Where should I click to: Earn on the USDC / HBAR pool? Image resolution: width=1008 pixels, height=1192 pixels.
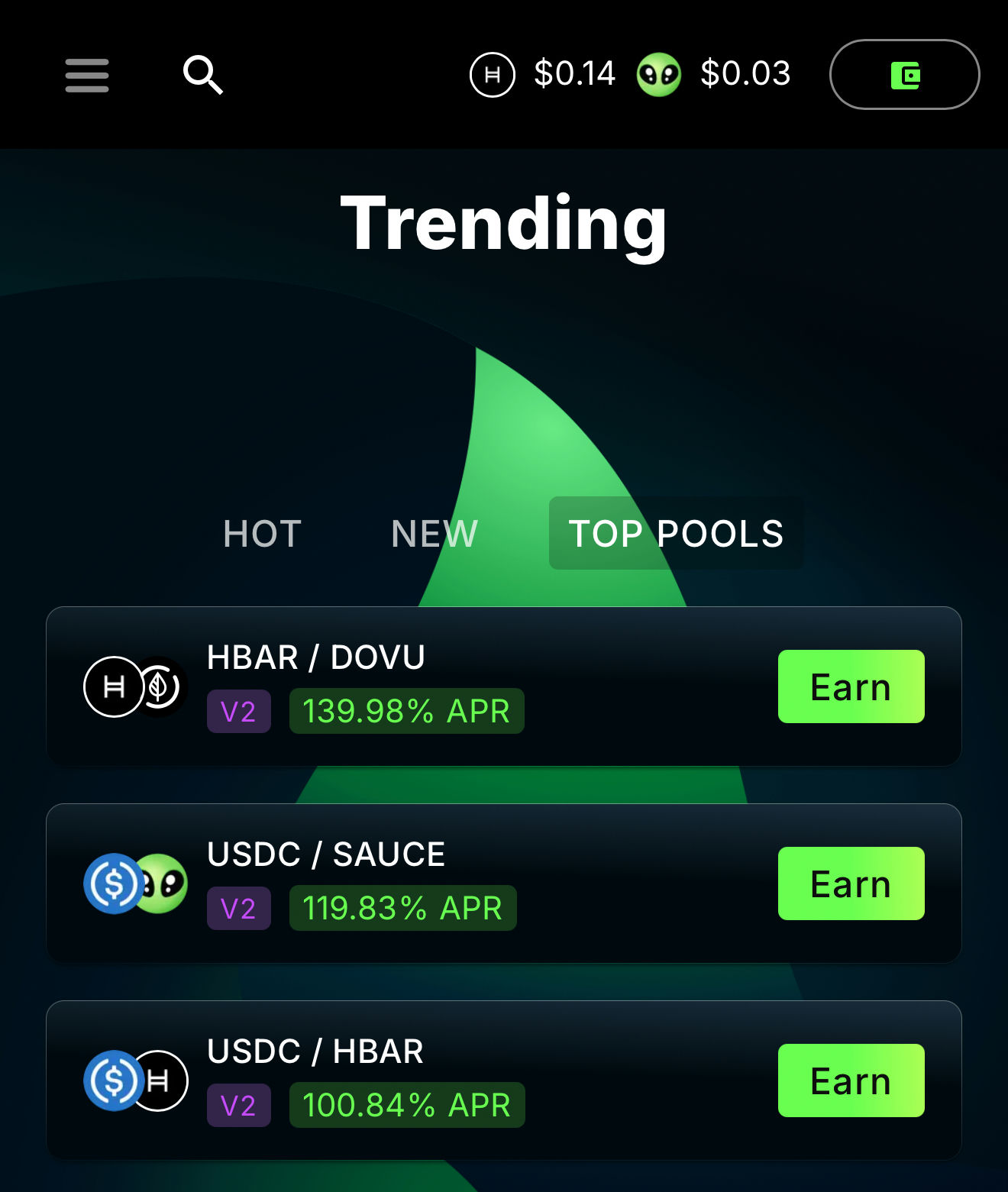[851, 1081]
